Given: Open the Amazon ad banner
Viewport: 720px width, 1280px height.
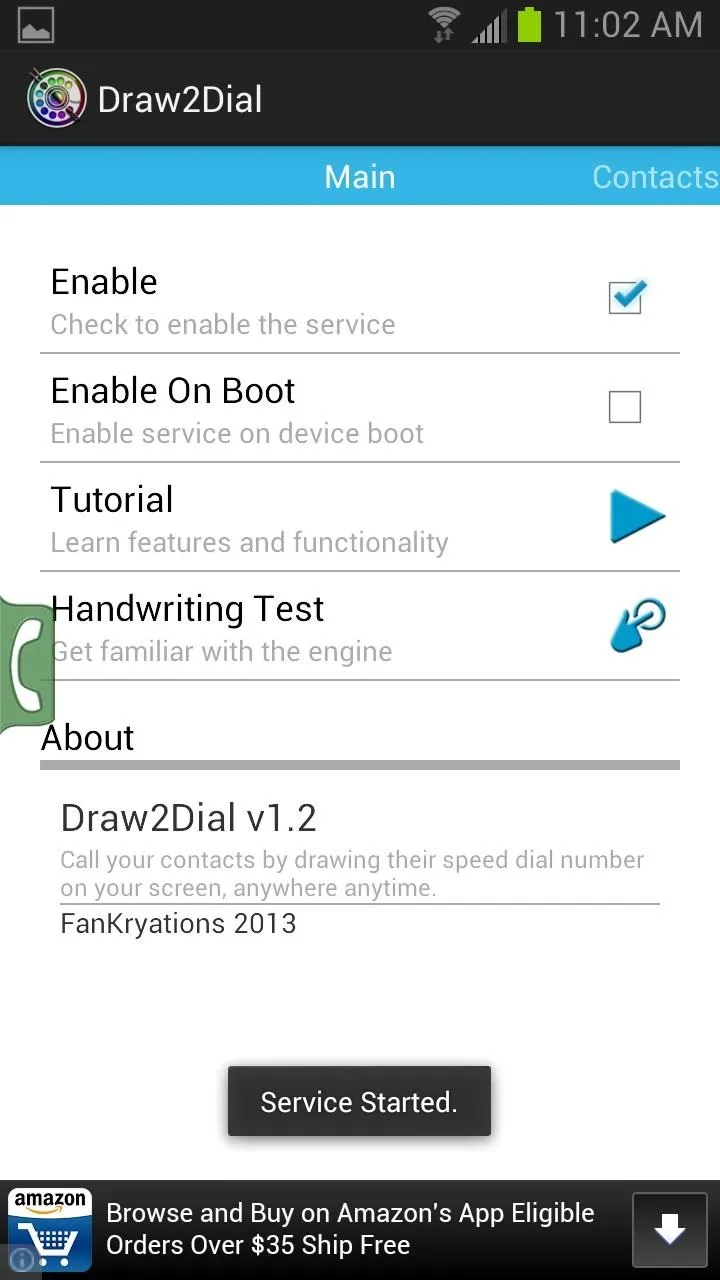Looking at the screenshot, I should [360, 1230].
